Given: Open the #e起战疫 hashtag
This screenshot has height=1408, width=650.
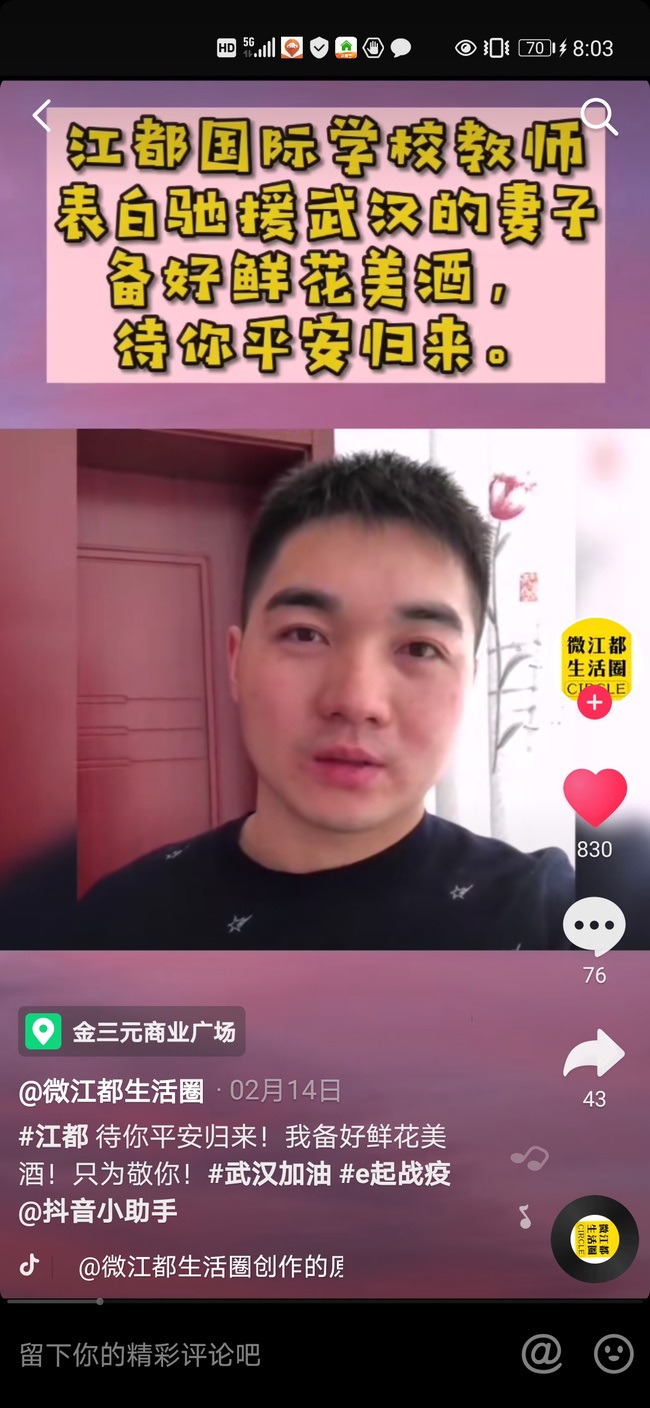Looking at the screenshot, I should tap(395, 1173).
